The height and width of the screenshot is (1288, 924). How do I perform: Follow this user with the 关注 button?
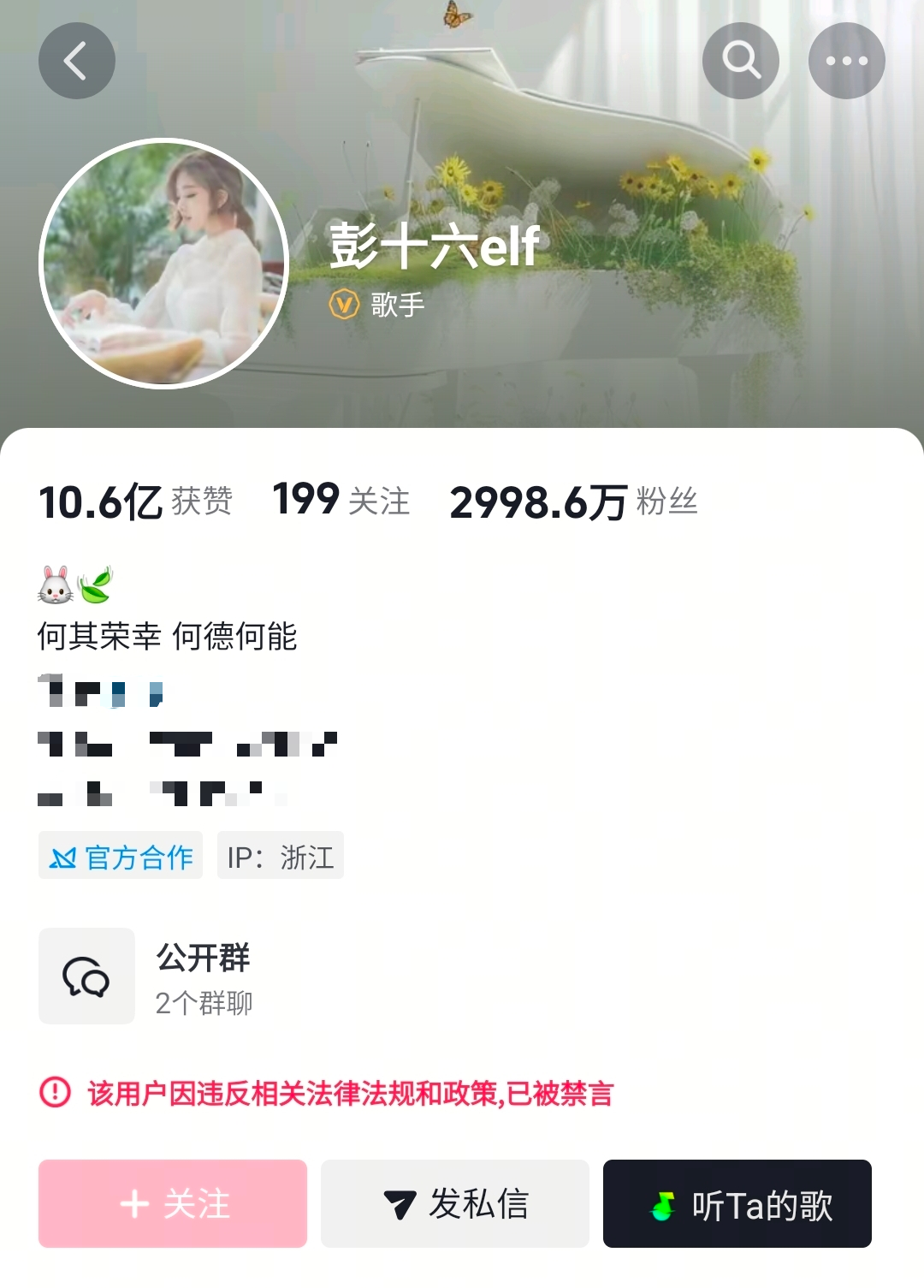pyautogui.click(x=173, y=1203)
